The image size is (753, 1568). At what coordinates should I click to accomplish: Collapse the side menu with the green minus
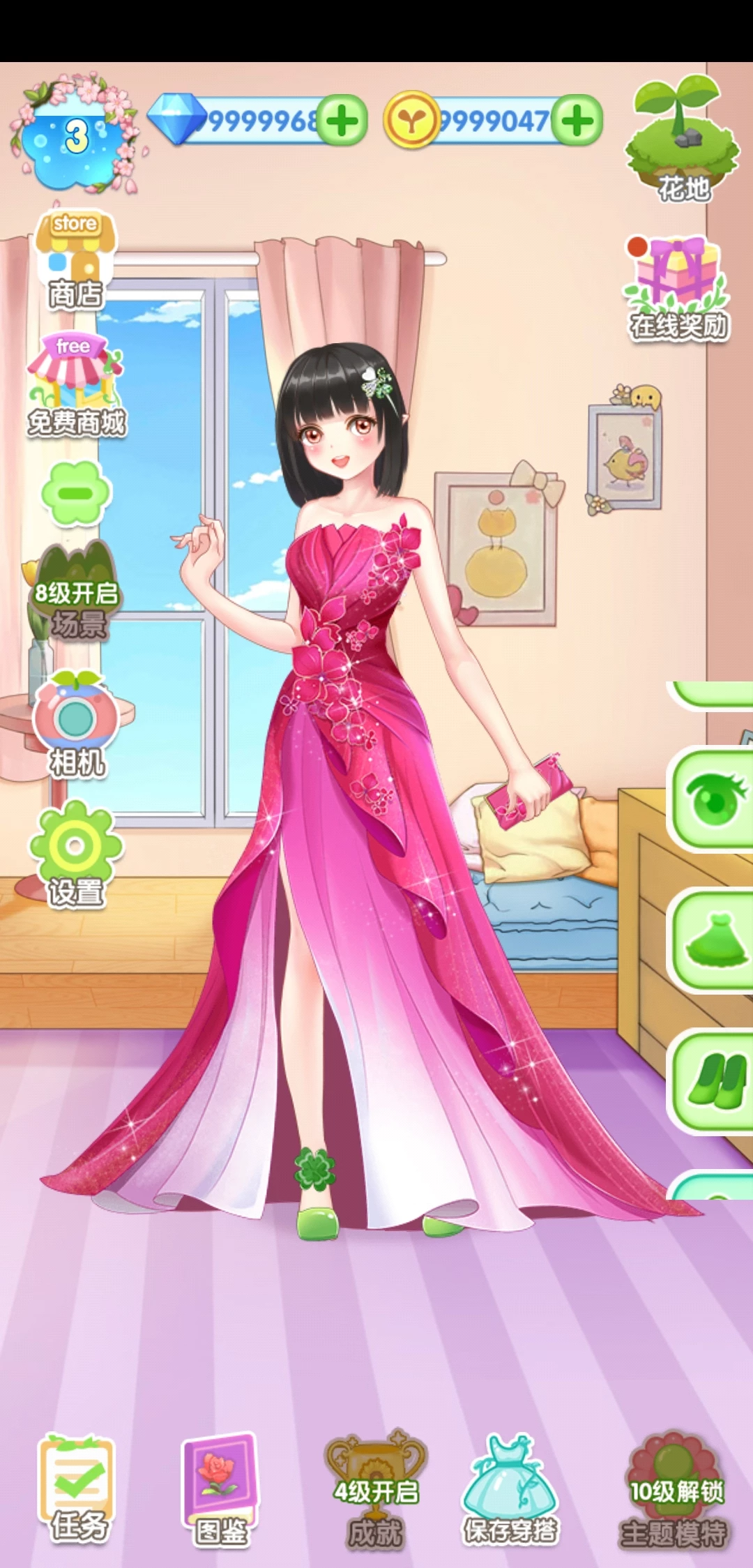[75, 493]
